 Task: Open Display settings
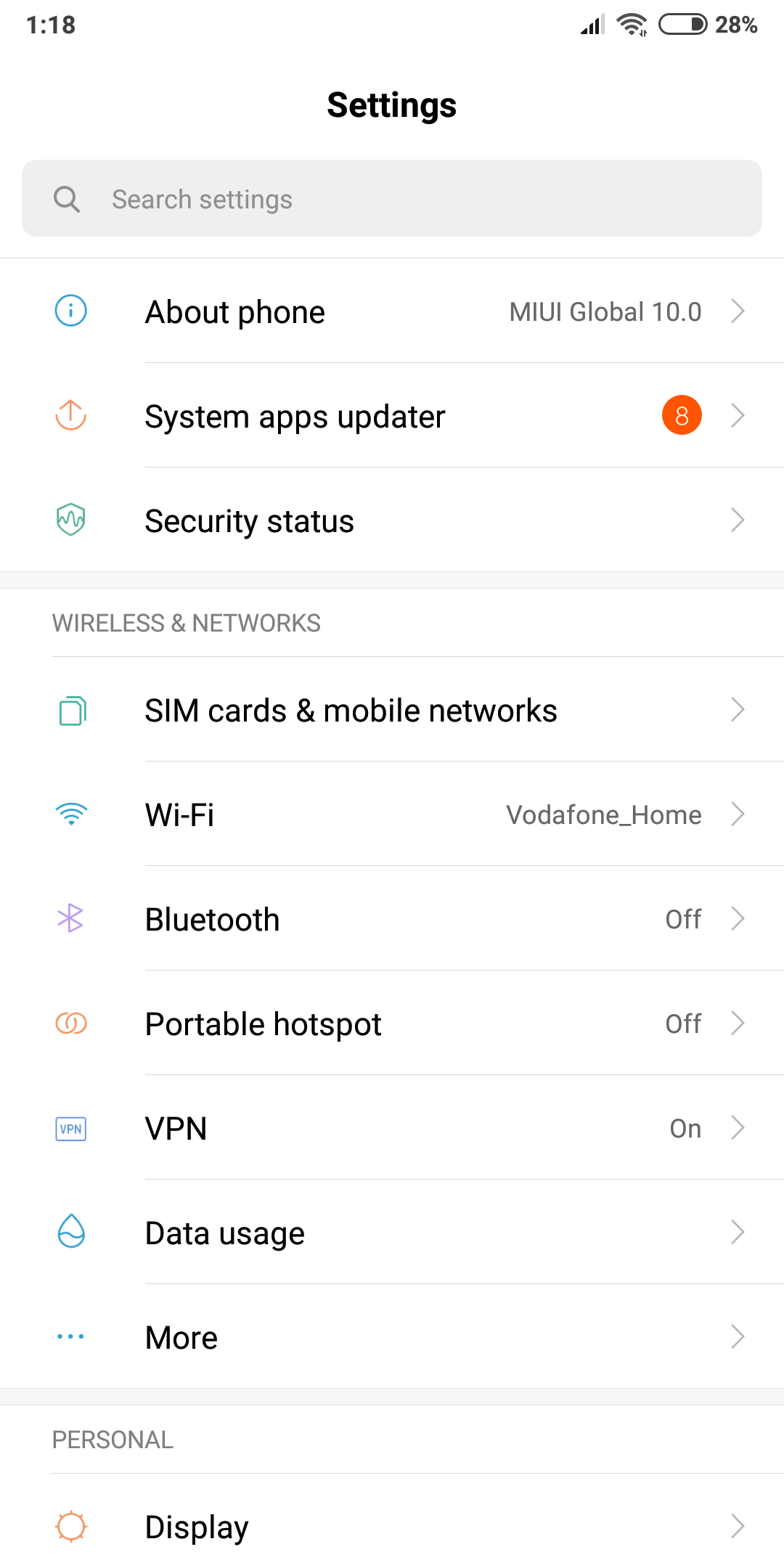coord(392,1527)
